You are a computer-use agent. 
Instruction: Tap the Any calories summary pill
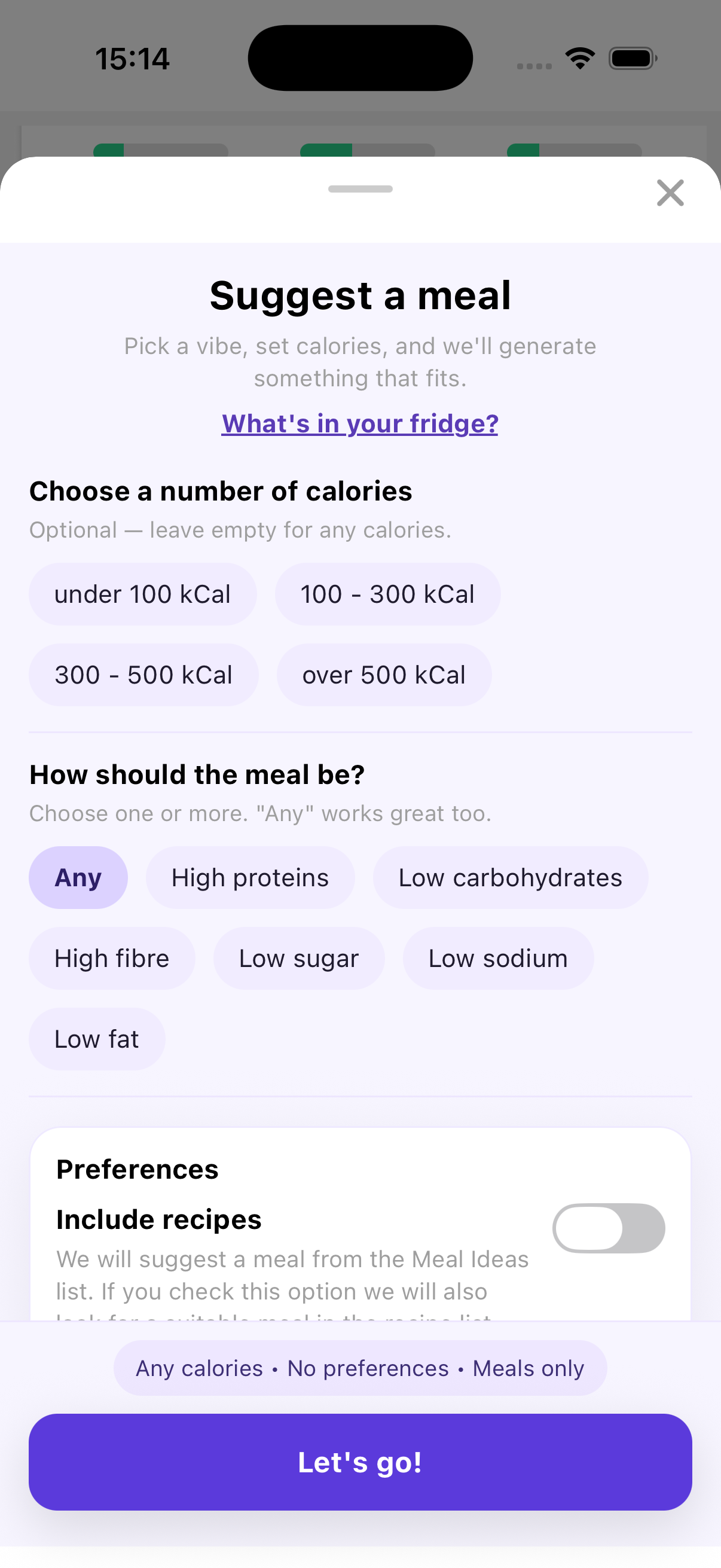(x=359, y=1368)
